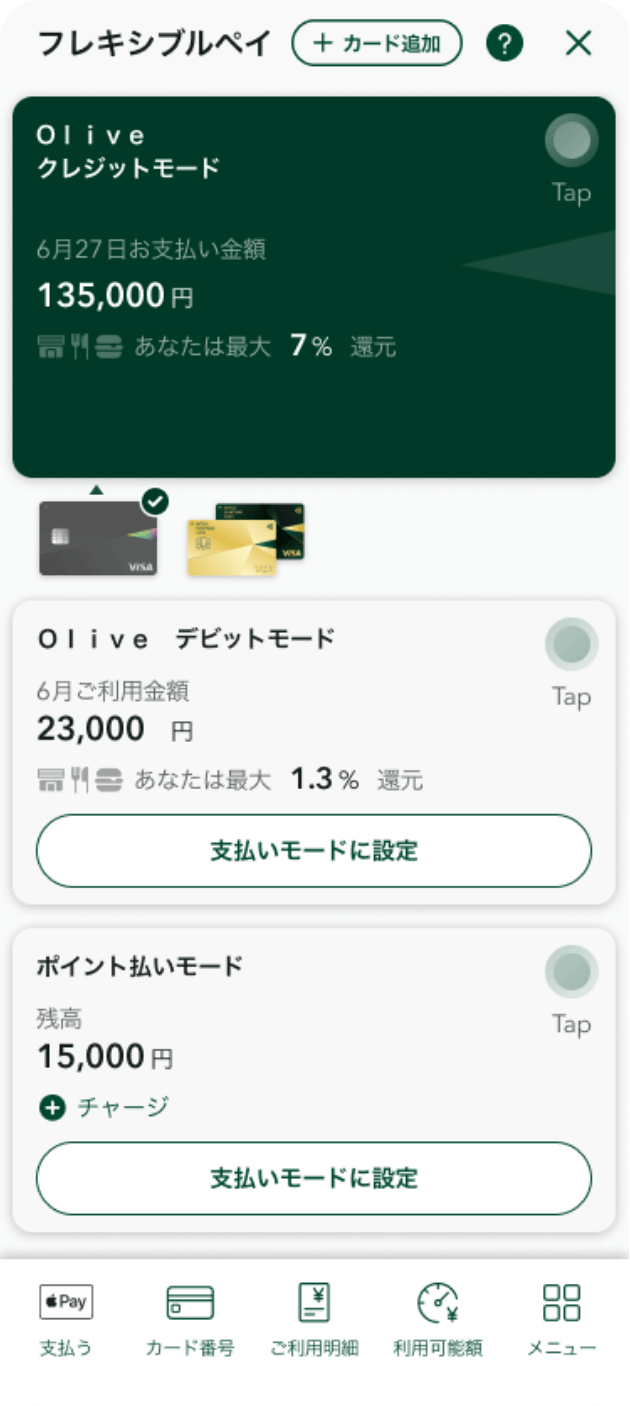
Task: Open the help question mark icon
Action: tap(505, 43)
